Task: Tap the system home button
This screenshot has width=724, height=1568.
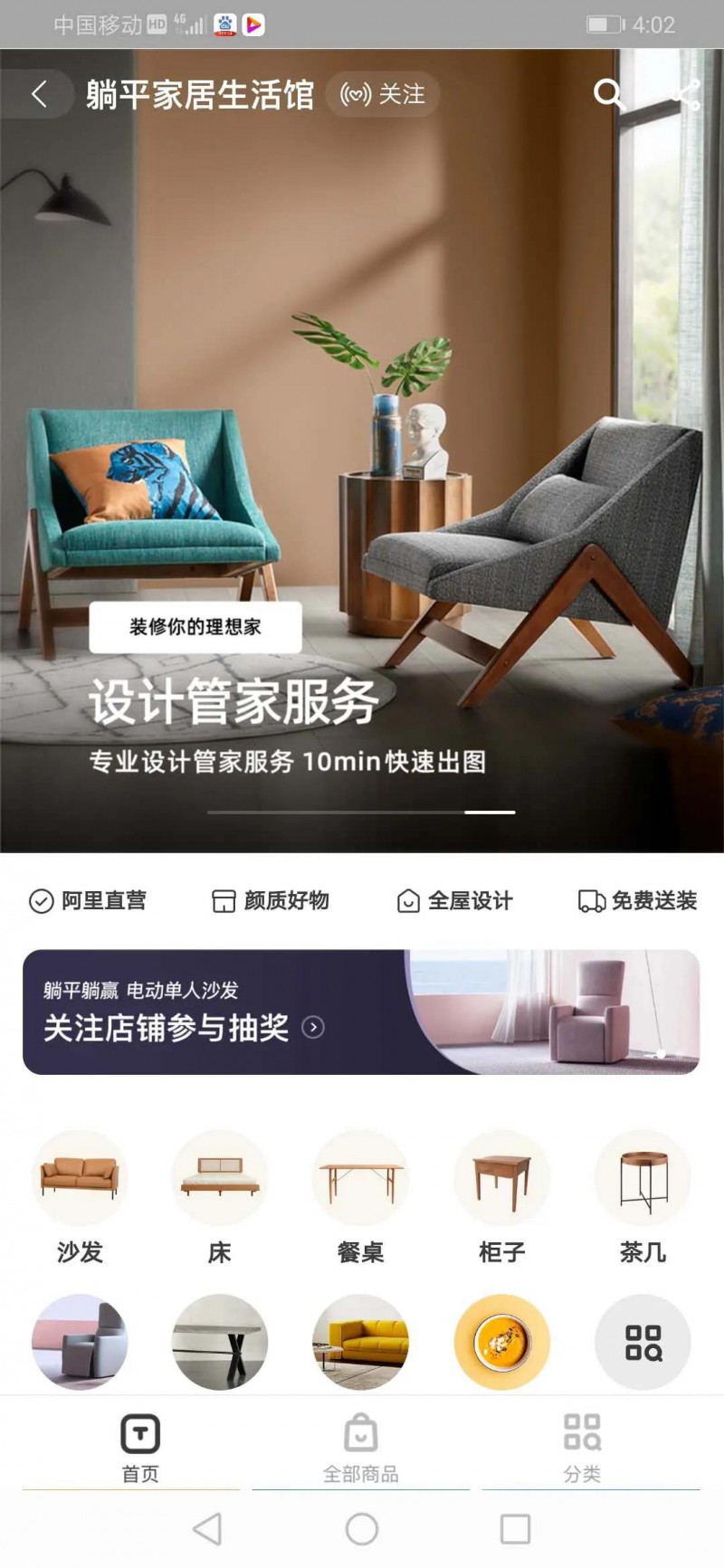Action: [x=362, y=1529]
